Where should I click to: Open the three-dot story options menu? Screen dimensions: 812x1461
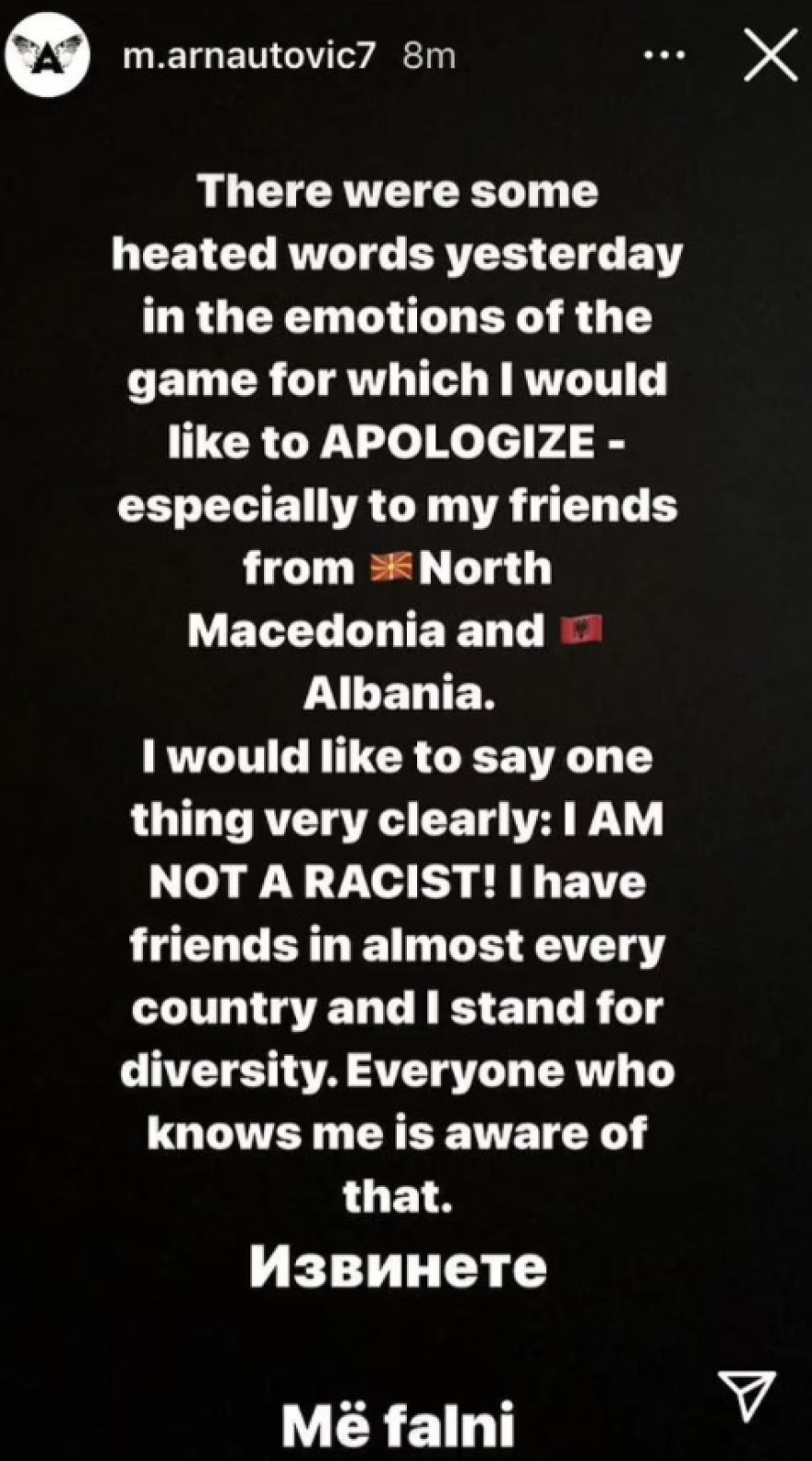(664, 56)
